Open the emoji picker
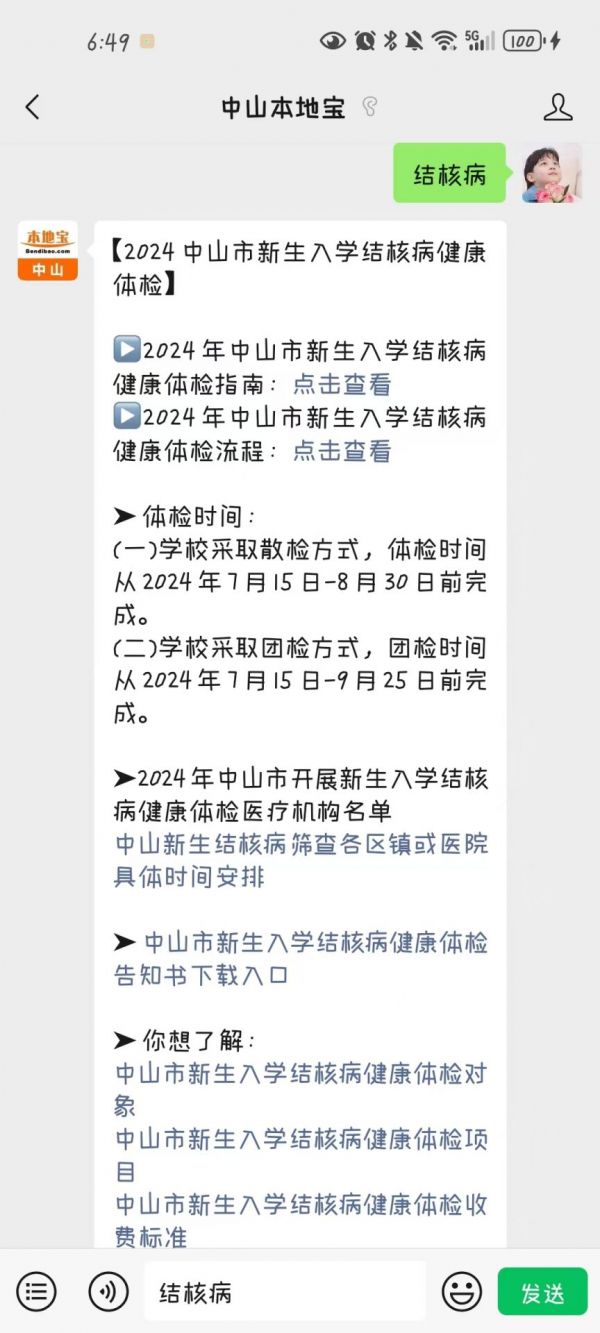Viewport: 600px width, 1333px height. tap(461, 1292)
